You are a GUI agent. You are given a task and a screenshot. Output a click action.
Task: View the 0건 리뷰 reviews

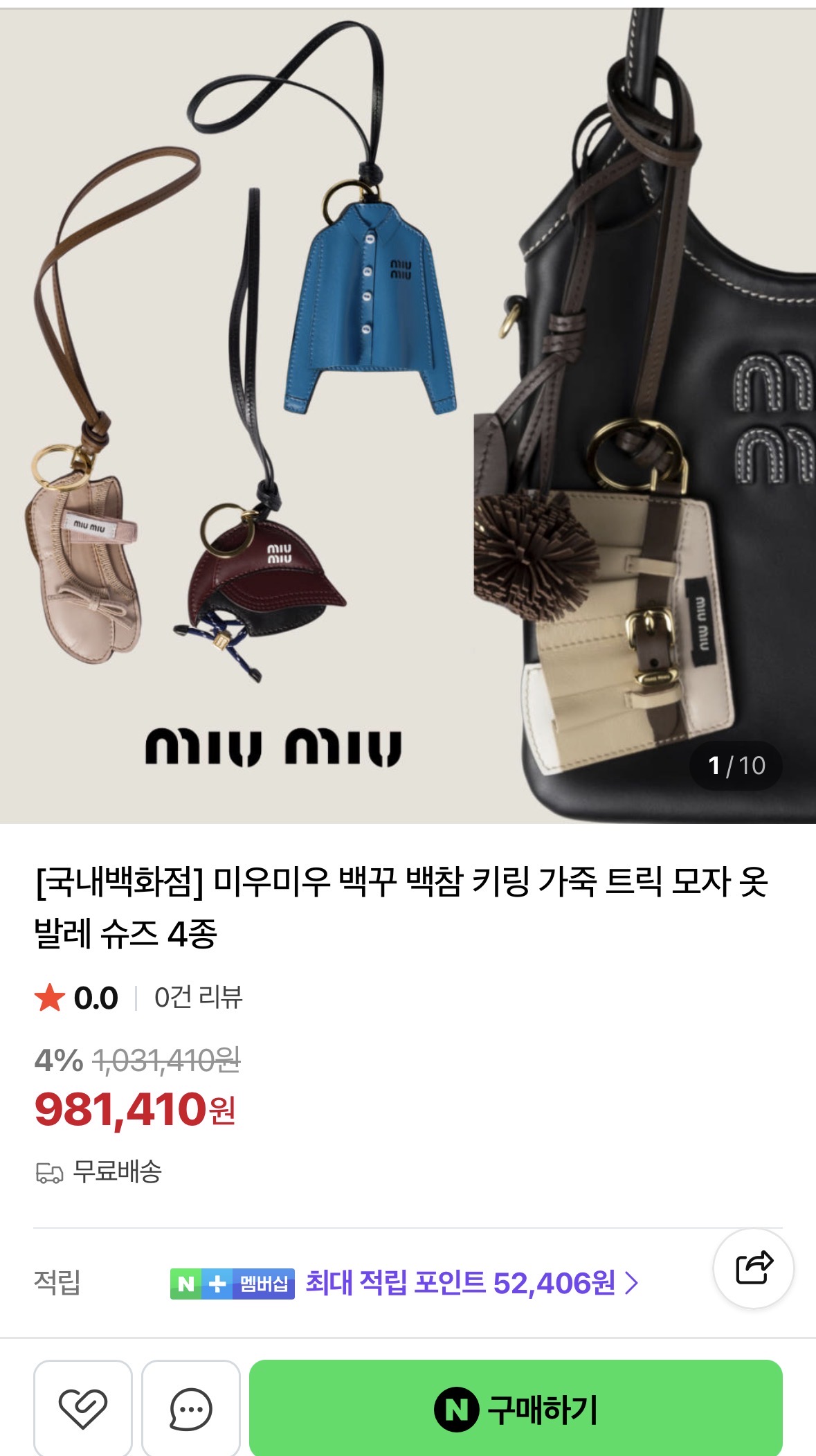198,998
